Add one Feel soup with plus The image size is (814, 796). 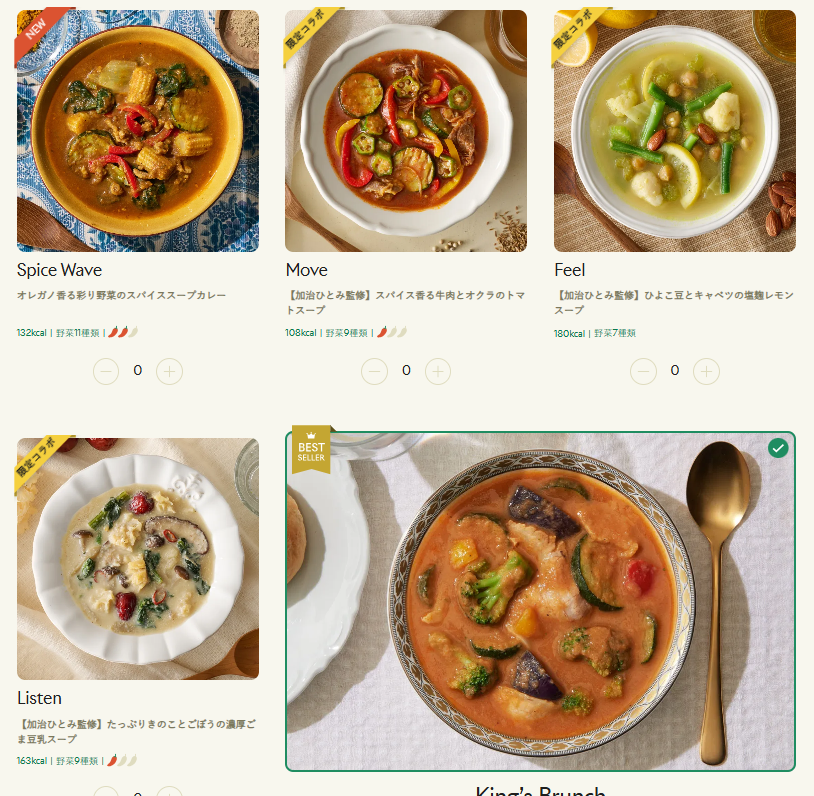coord(707,371)
